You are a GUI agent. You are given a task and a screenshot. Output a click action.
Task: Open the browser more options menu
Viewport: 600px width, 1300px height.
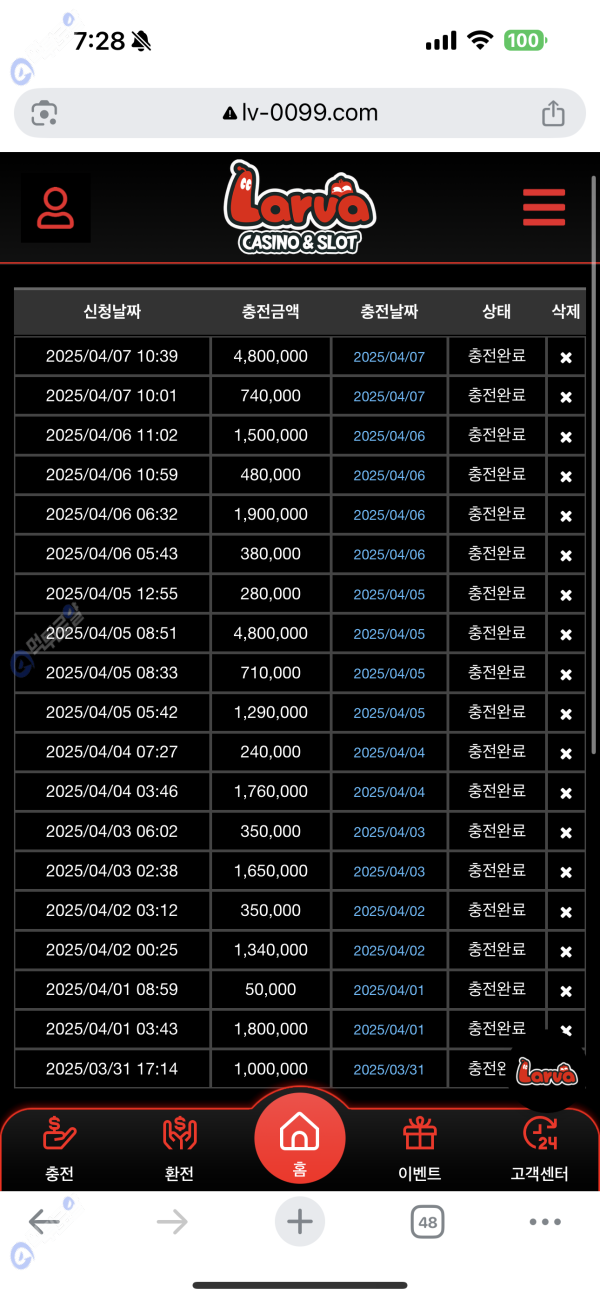click(545, 1221)
